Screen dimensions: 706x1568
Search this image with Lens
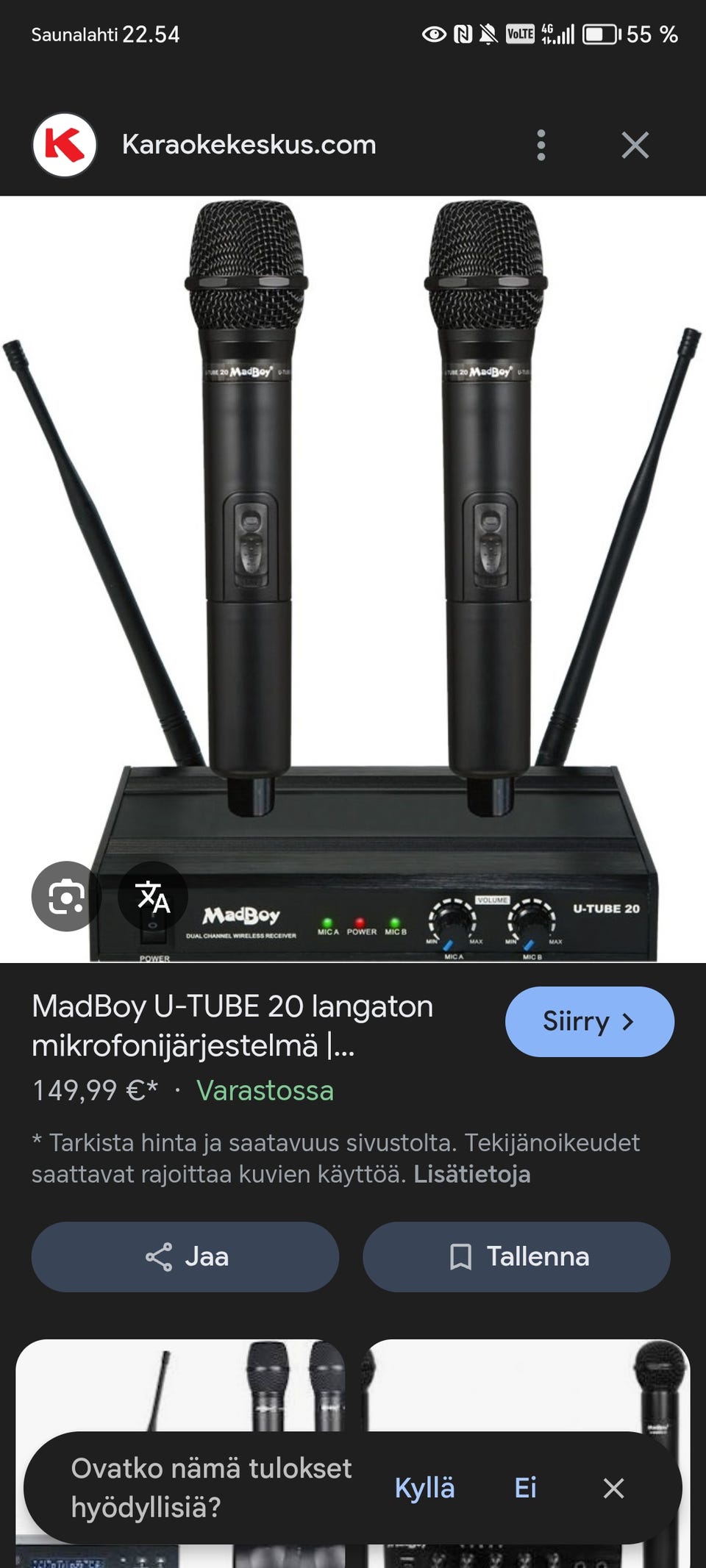(x=66, y=896)
